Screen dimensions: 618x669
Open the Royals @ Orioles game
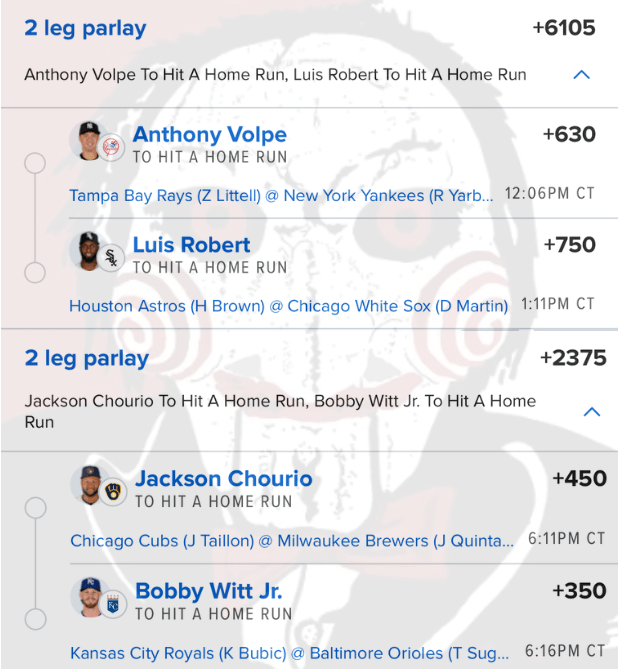click(289, 653)
